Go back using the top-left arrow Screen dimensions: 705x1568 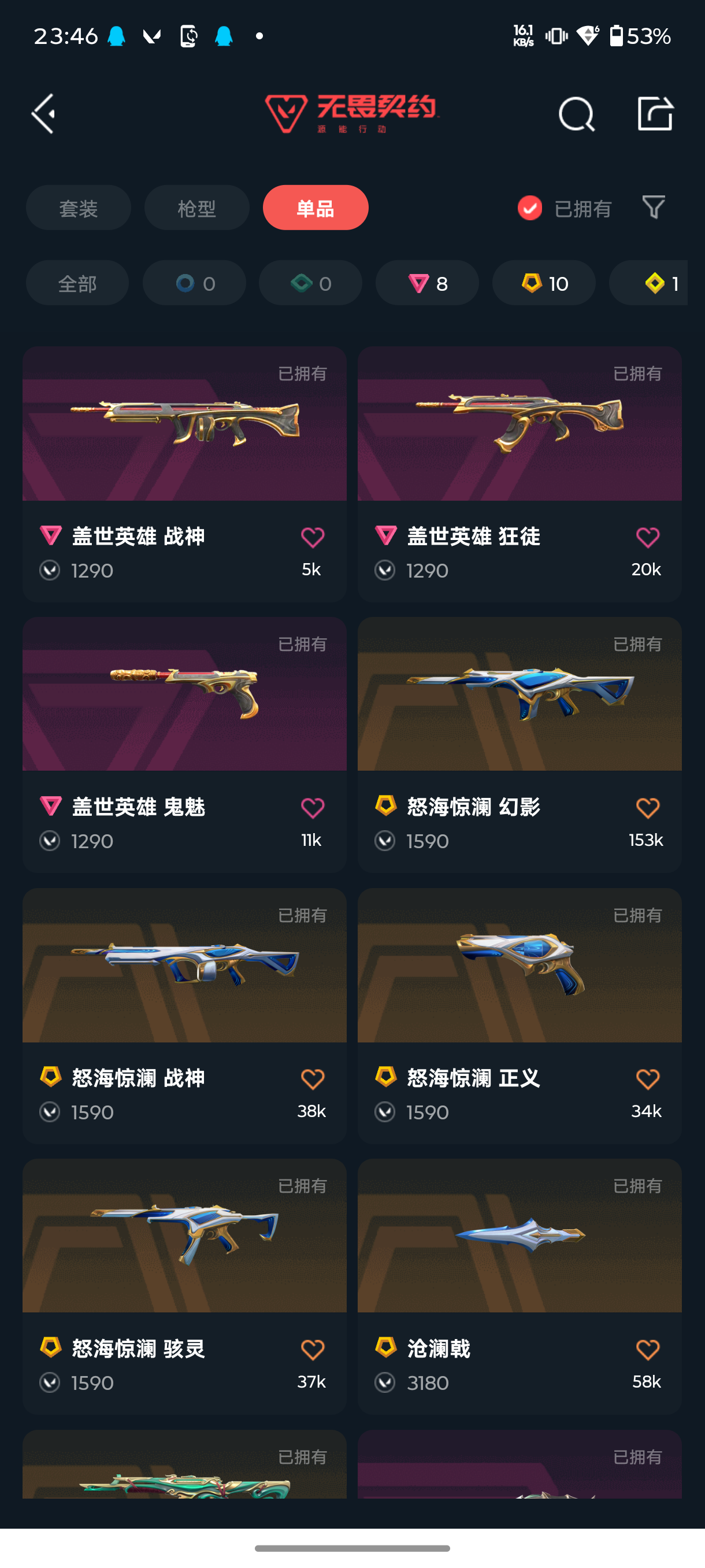pyautogui.click(x=43, y=113)
